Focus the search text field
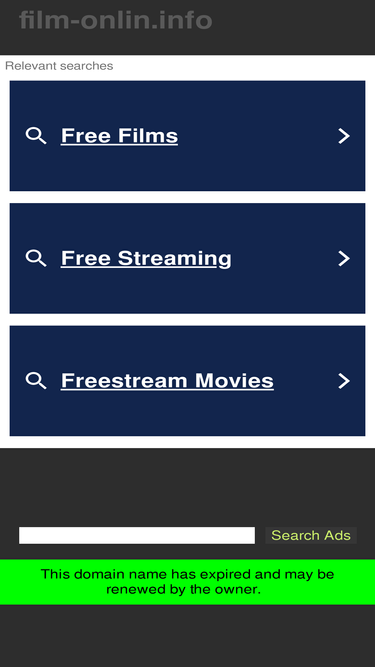 (x=137, y=535)
